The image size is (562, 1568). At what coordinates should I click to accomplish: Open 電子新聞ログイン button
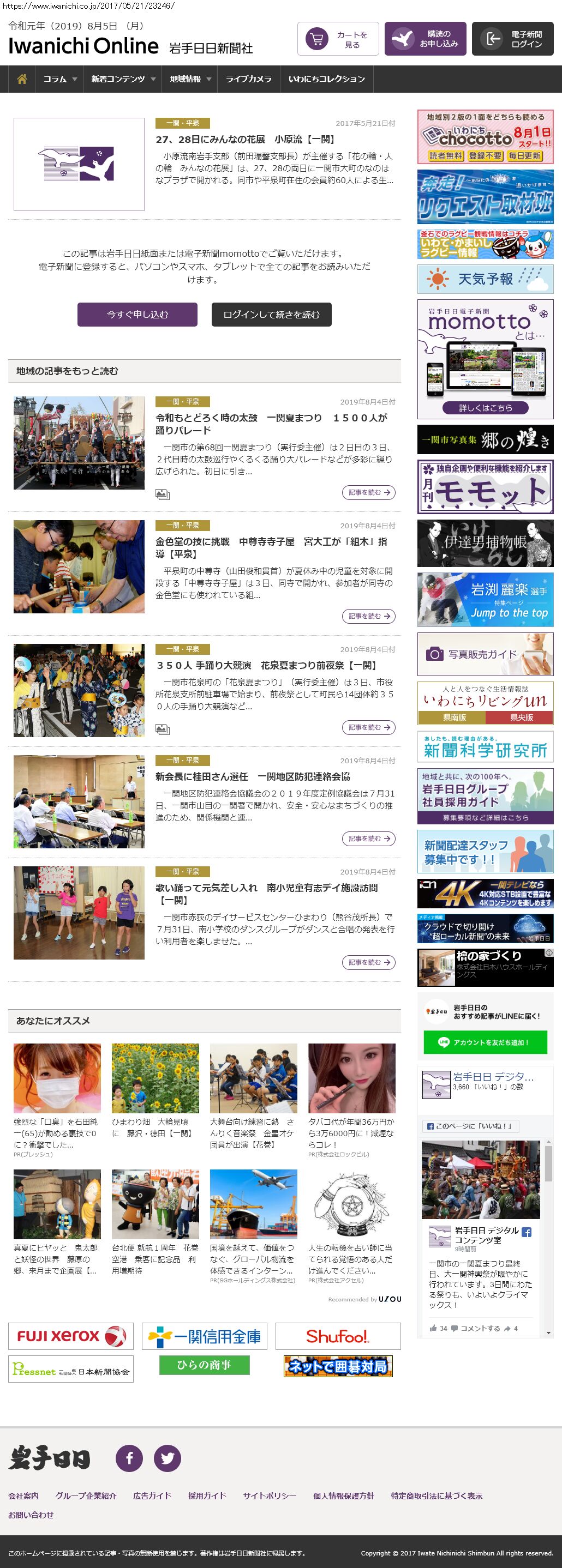[x=512, y=40]
